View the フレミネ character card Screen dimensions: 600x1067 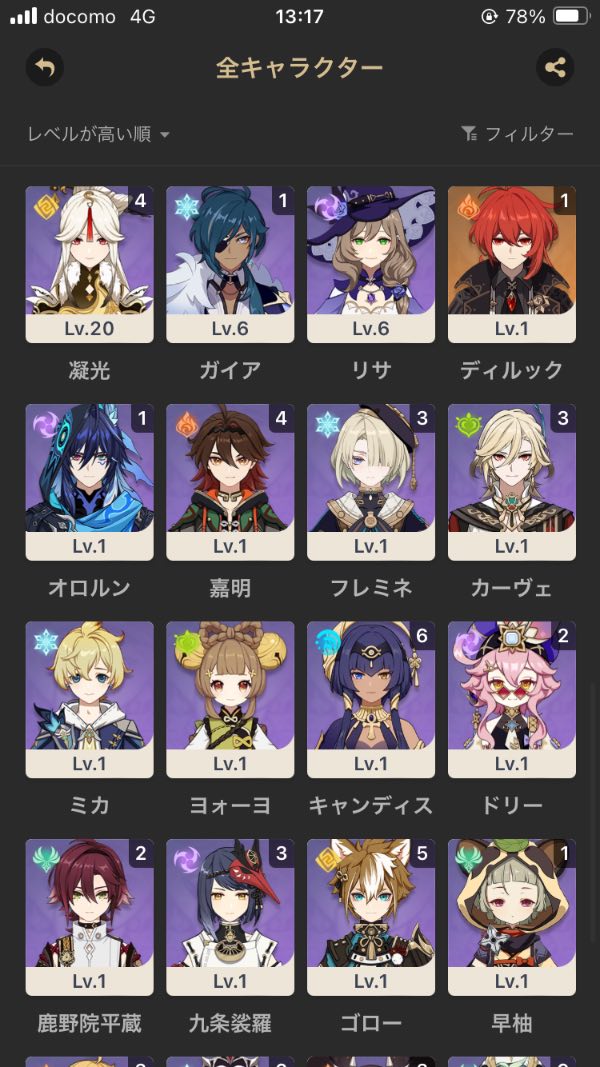371,481
